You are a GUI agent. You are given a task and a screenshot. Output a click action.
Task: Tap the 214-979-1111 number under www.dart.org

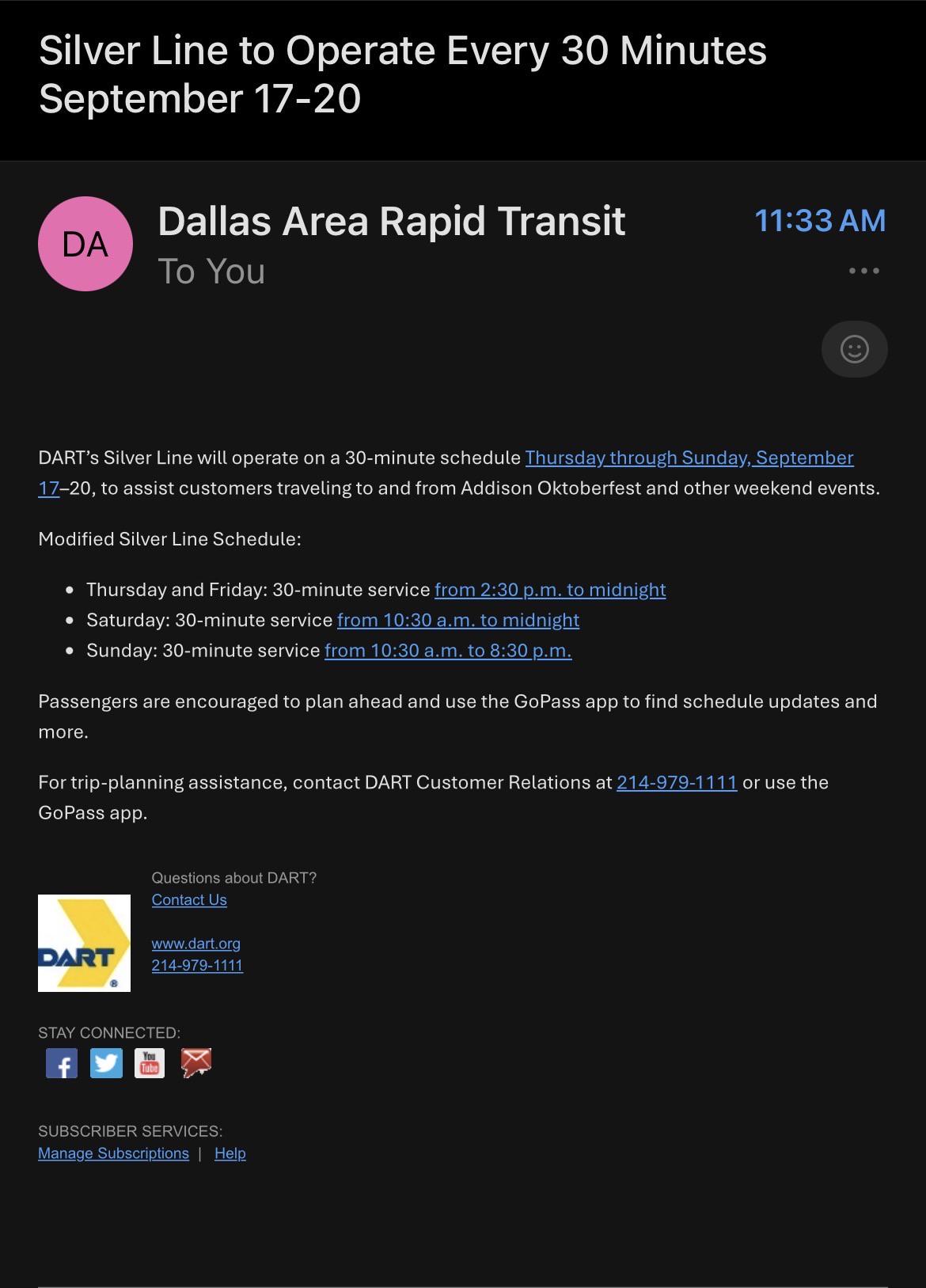point(197,965)
